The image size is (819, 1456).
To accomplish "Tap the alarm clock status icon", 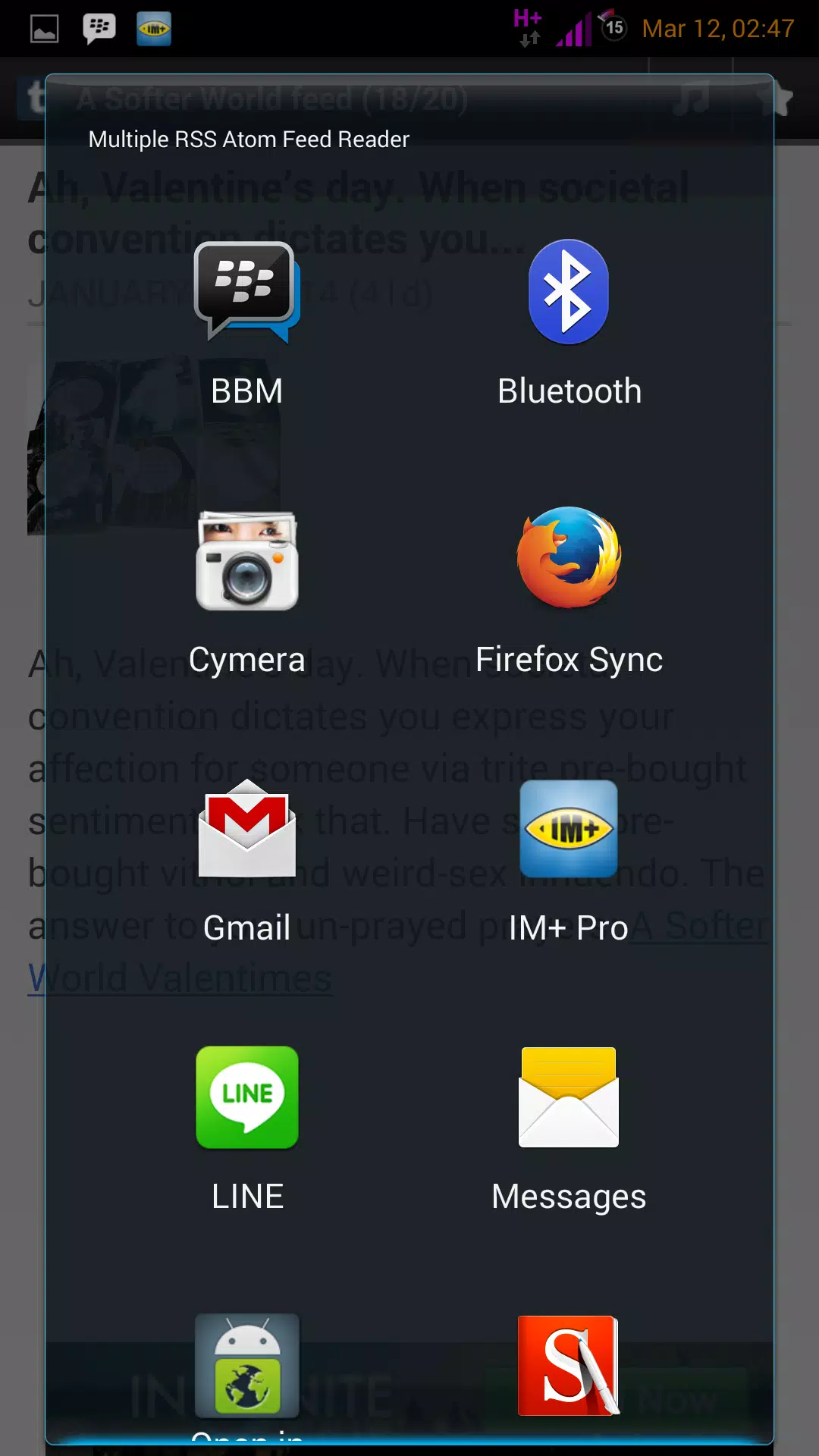I will click(614, 28).
